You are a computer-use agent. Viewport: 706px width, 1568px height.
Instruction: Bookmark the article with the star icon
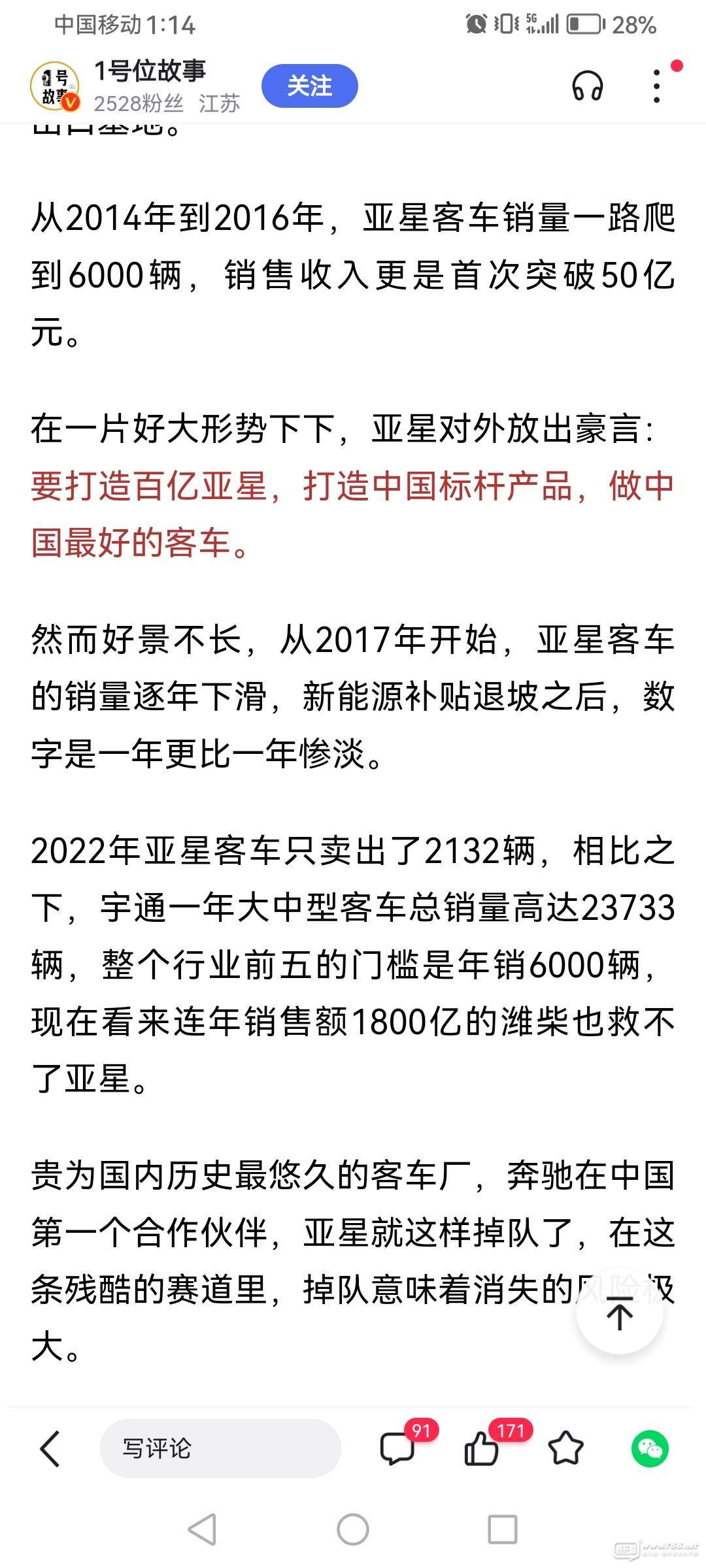[565, 1447]
